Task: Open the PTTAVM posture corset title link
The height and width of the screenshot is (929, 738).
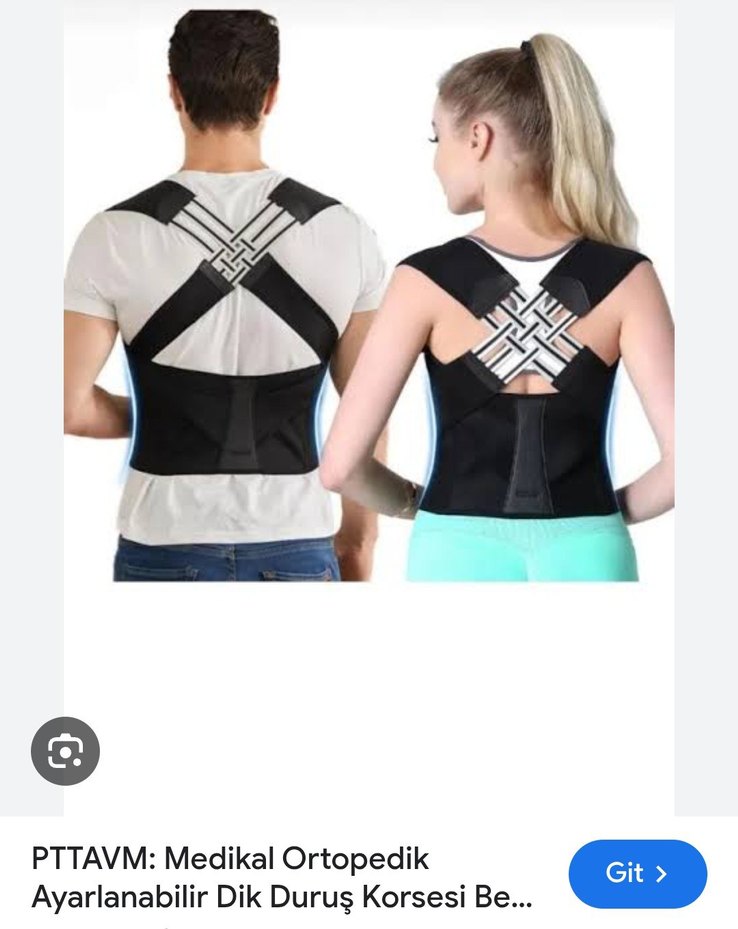Action: pos(282,877)
